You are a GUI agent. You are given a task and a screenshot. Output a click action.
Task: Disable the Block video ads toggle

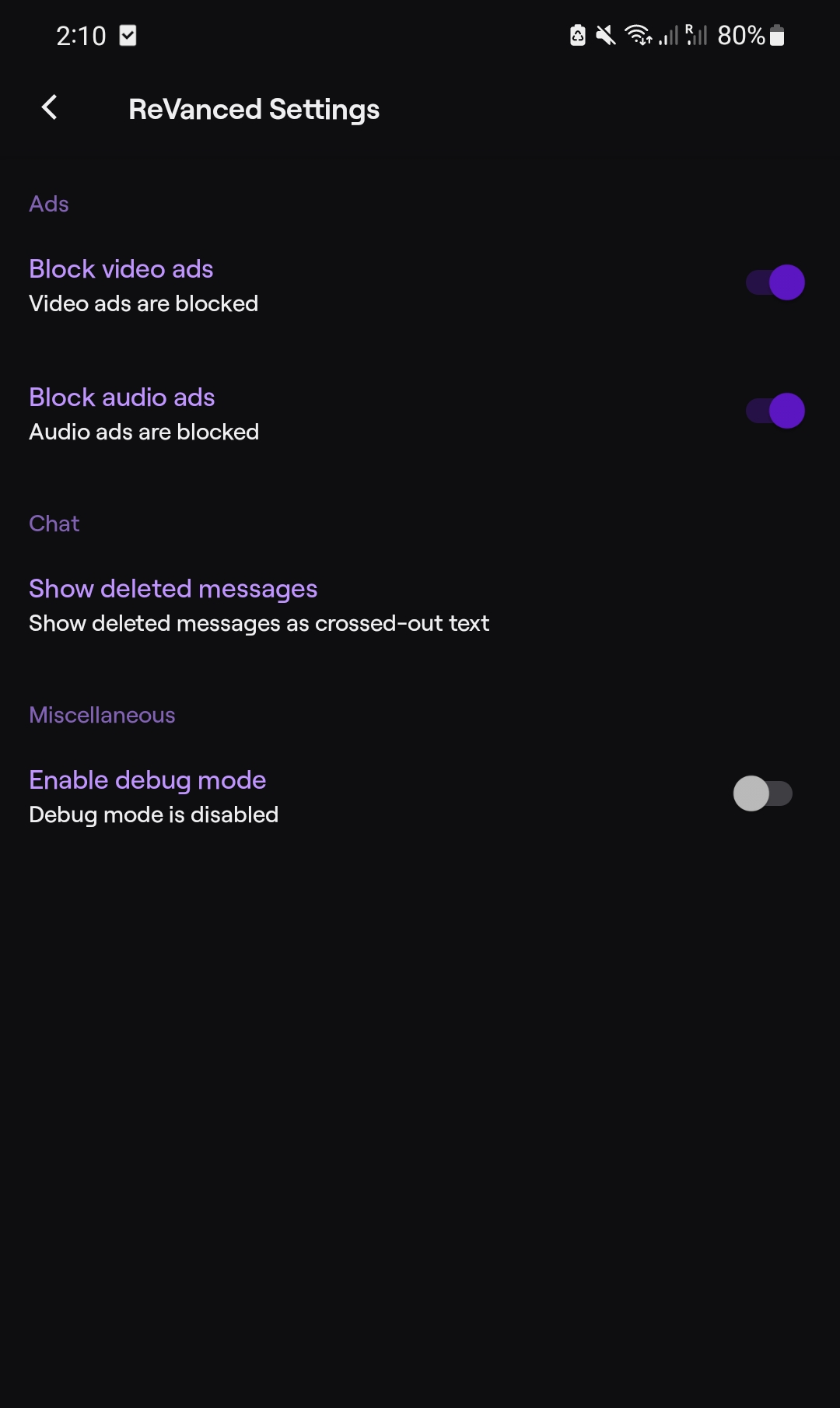(775, 282)
